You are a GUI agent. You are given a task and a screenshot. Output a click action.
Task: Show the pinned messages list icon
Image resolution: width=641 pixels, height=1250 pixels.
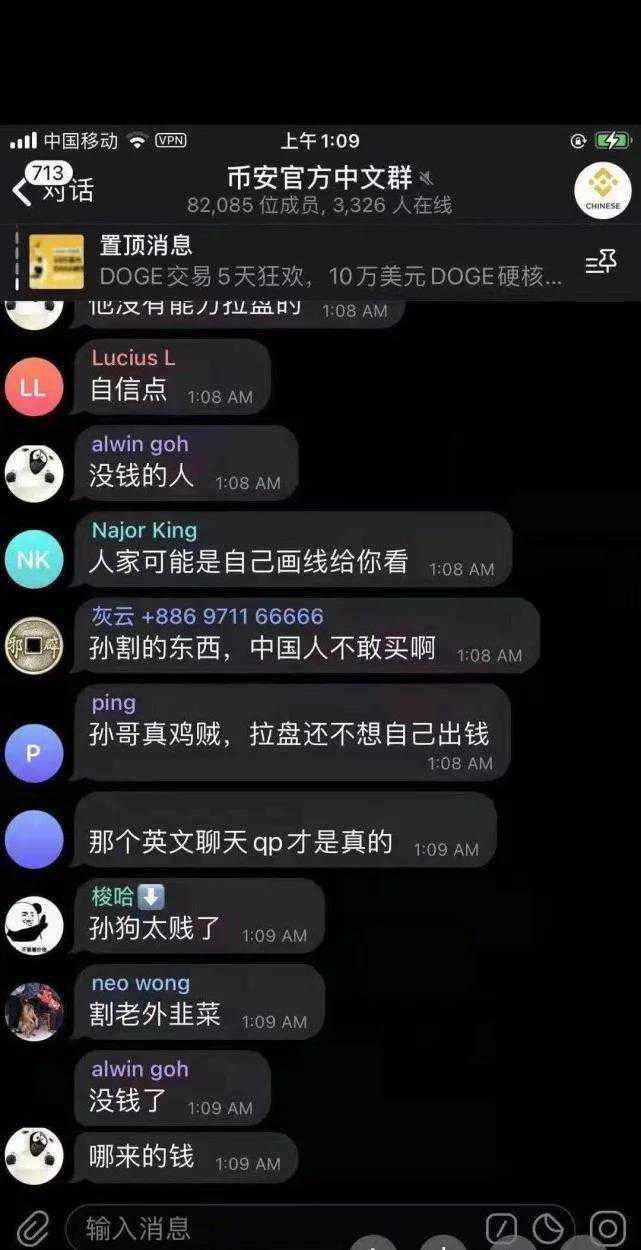pos(600,262)
